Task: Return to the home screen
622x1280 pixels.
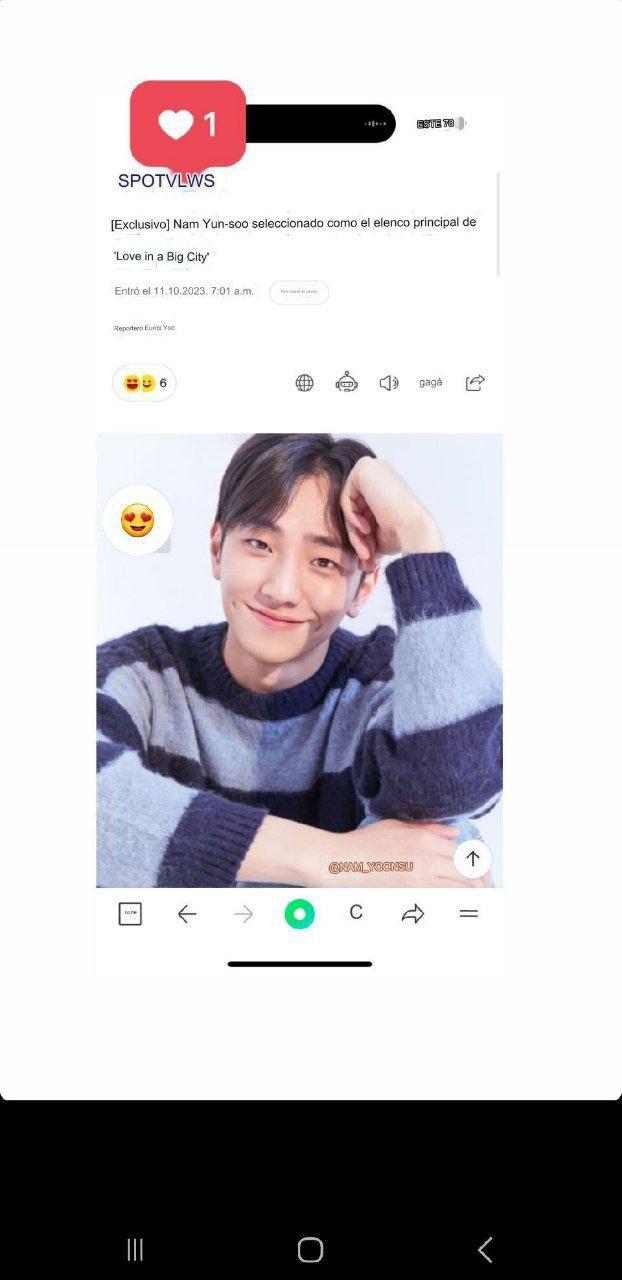Action: 310,1249
